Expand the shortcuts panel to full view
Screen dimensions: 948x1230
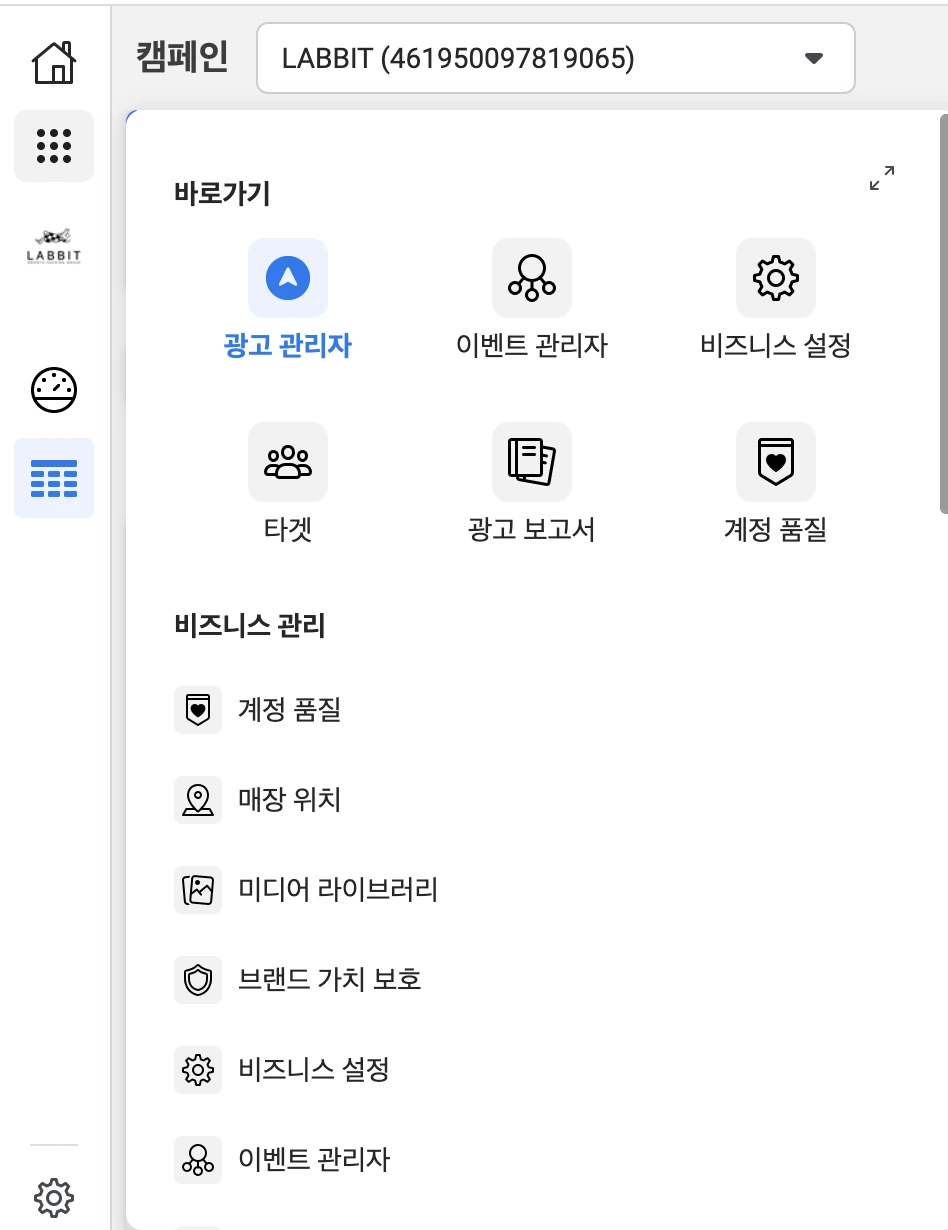tap(882, 178)
